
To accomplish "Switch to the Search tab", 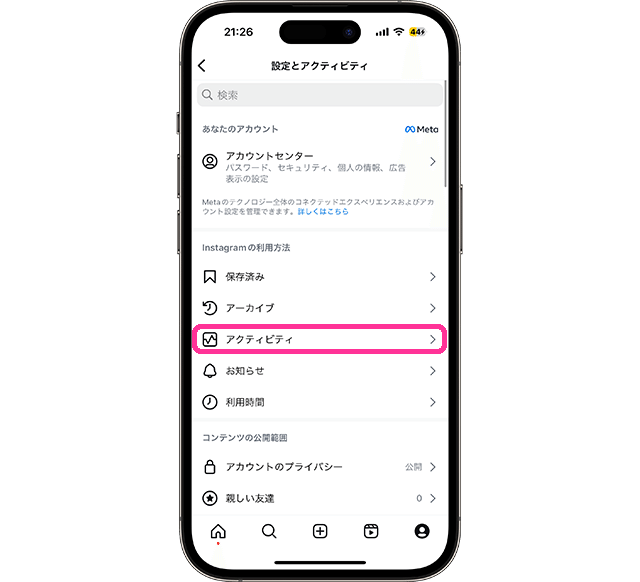I will [x=269, y=532].
